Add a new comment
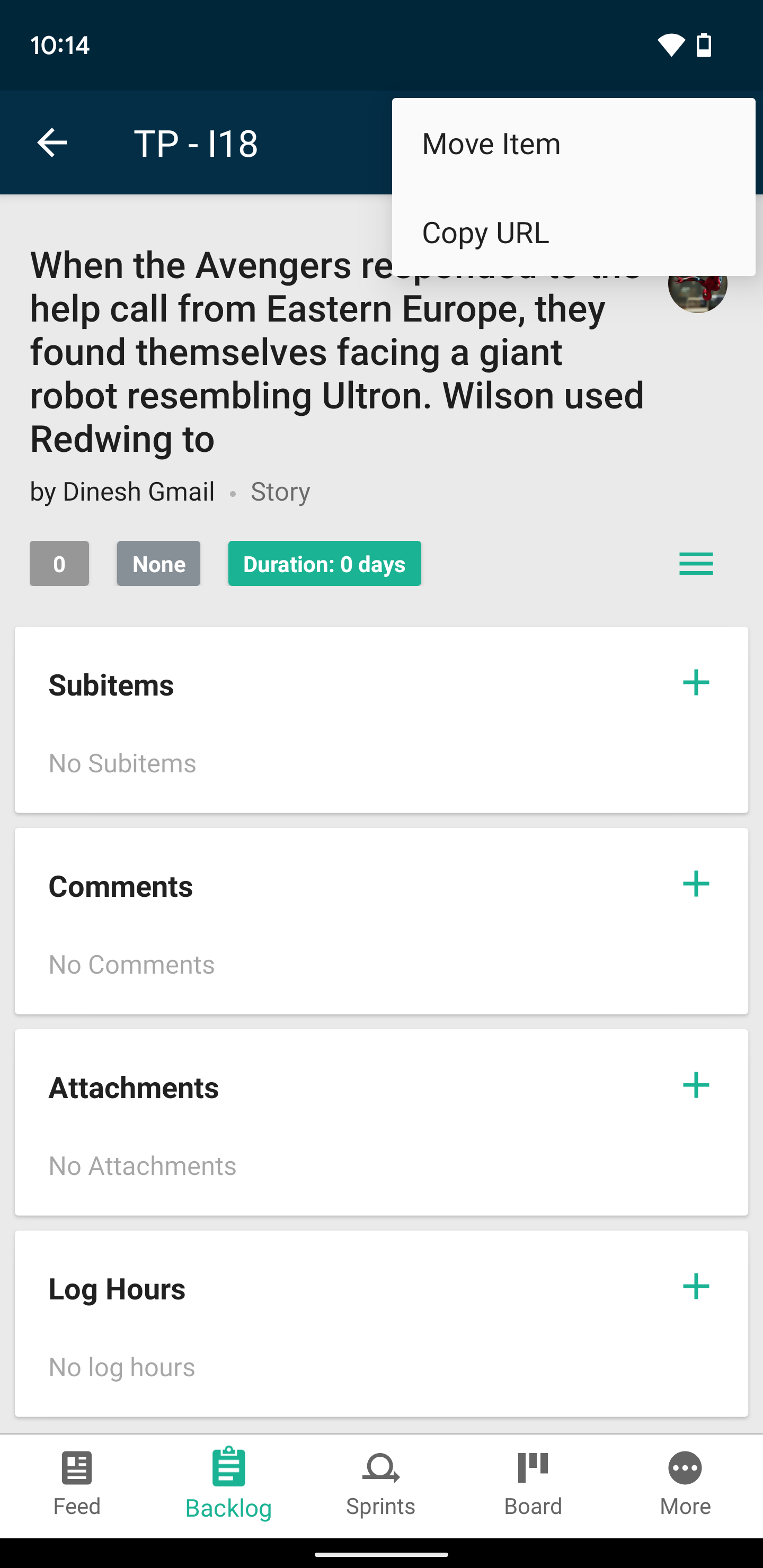This screenshot has height=1568, width=763. coord(695,884)
